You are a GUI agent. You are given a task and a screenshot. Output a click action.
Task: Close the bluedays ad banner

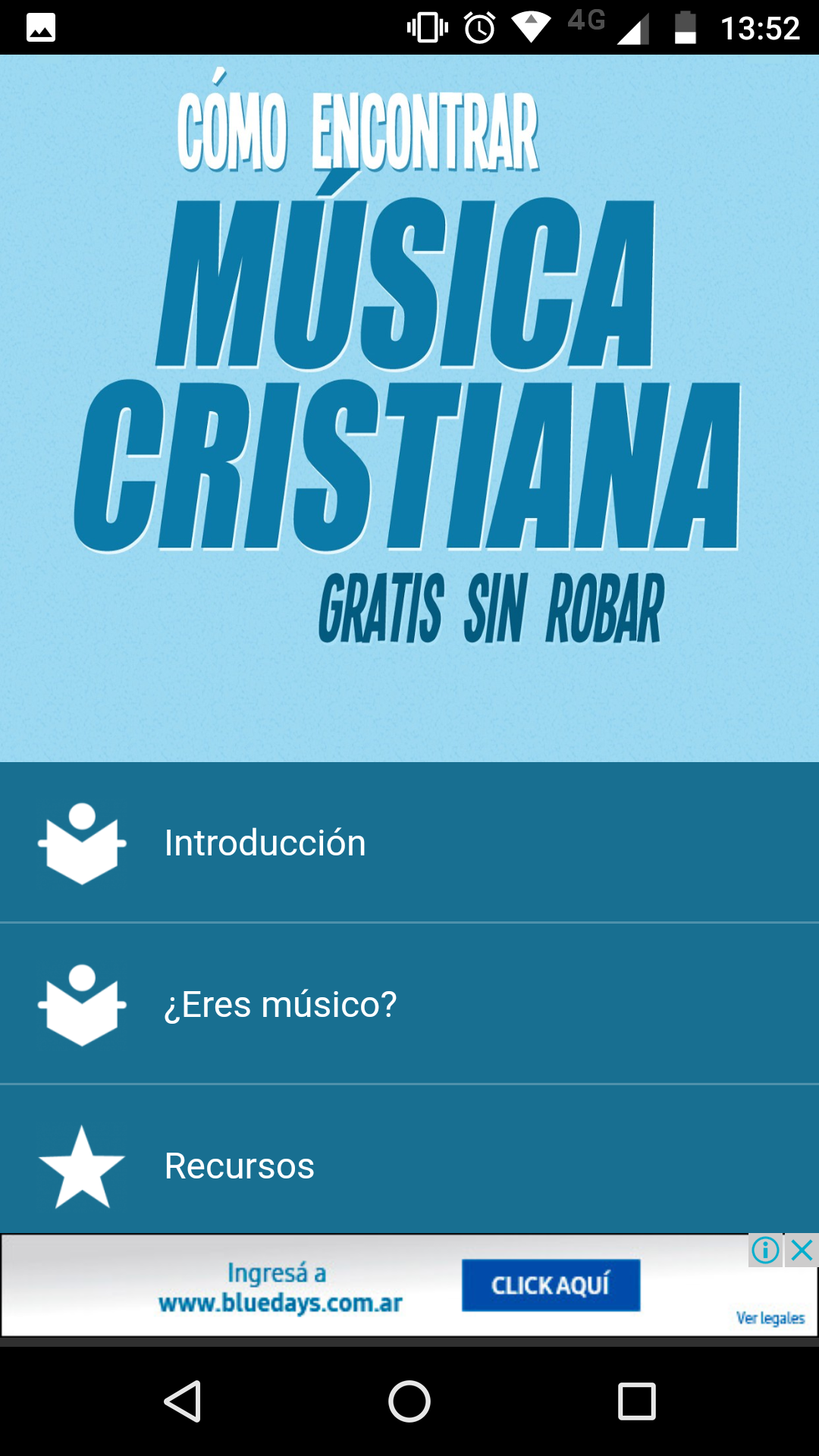click(802, 1250)
